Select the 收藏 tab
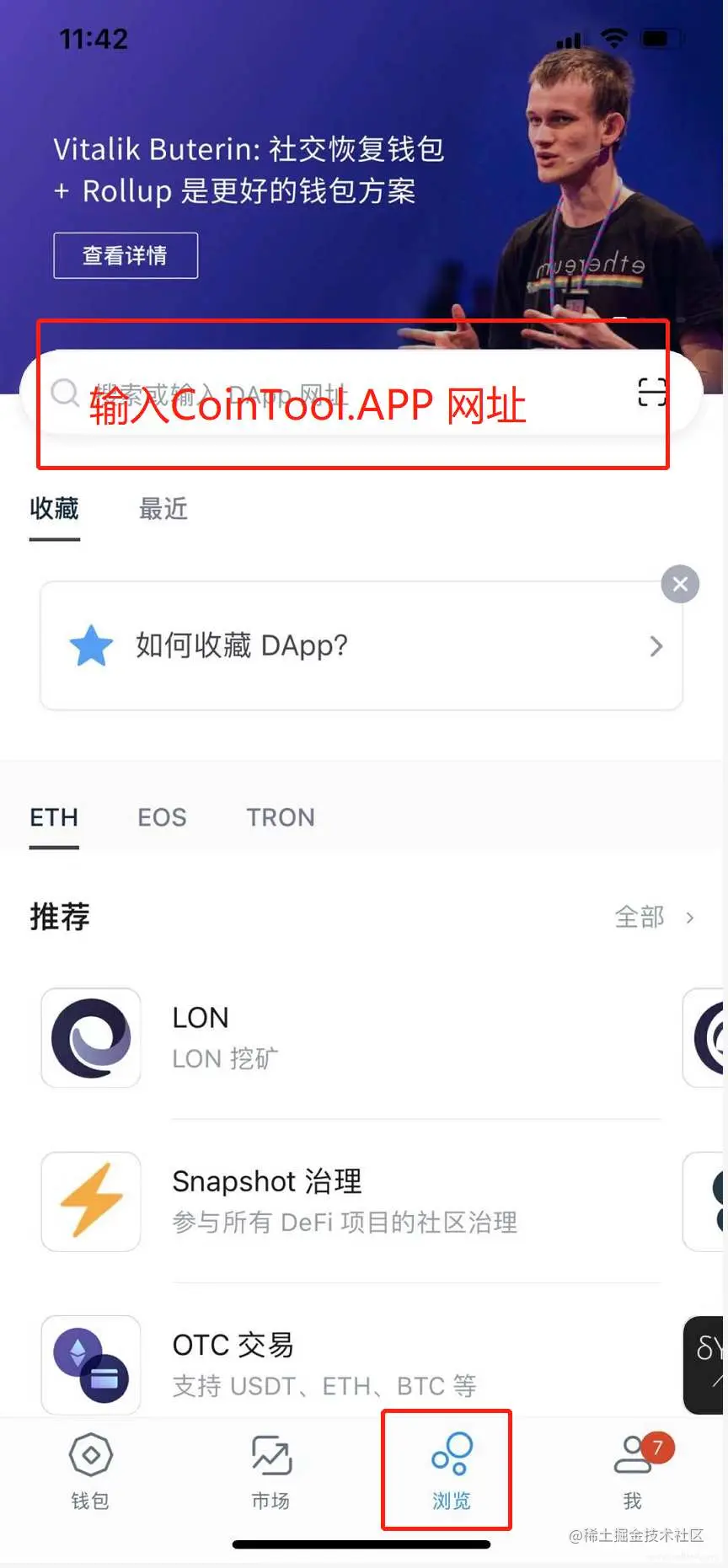728x1568 pixels. 54,509
